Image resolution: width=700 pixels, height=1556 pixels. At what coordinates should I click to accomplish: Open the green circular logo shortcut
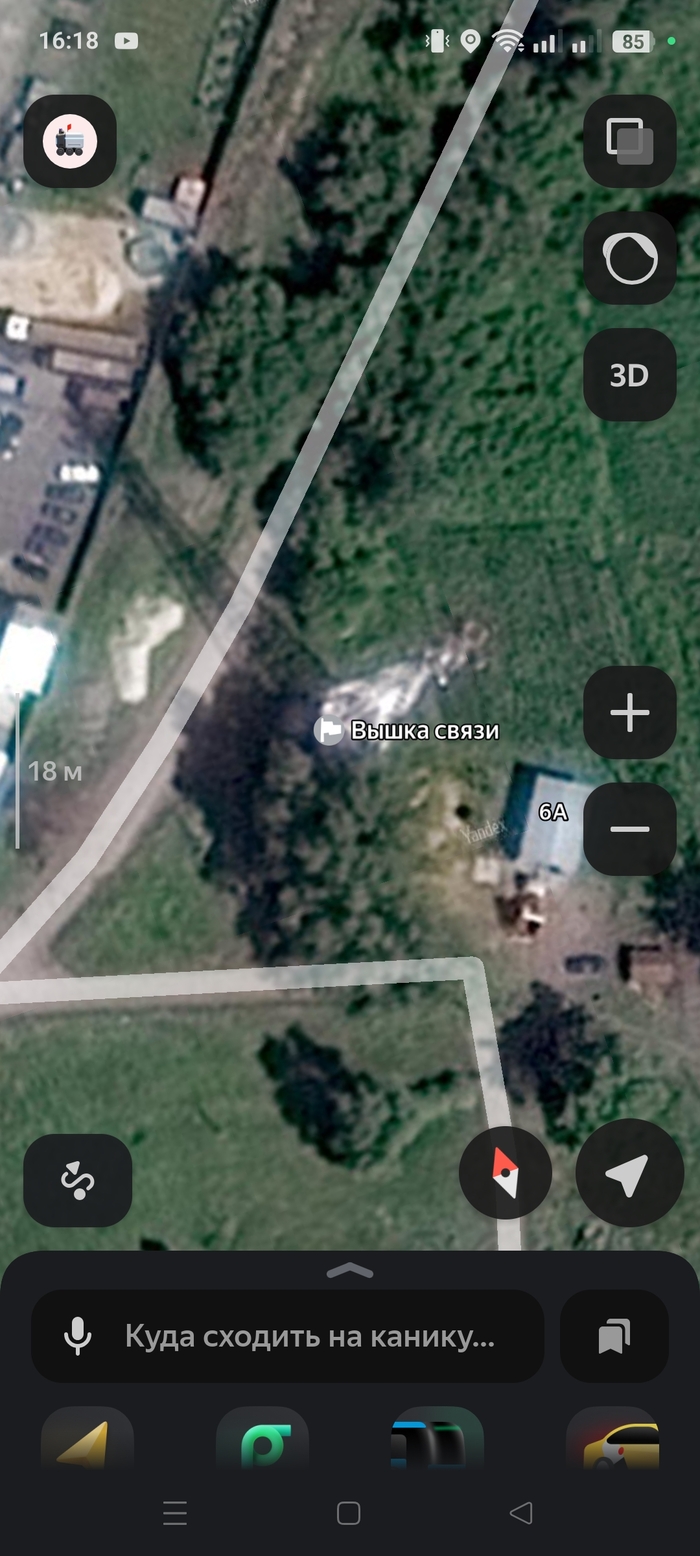tap(262, 1440)
